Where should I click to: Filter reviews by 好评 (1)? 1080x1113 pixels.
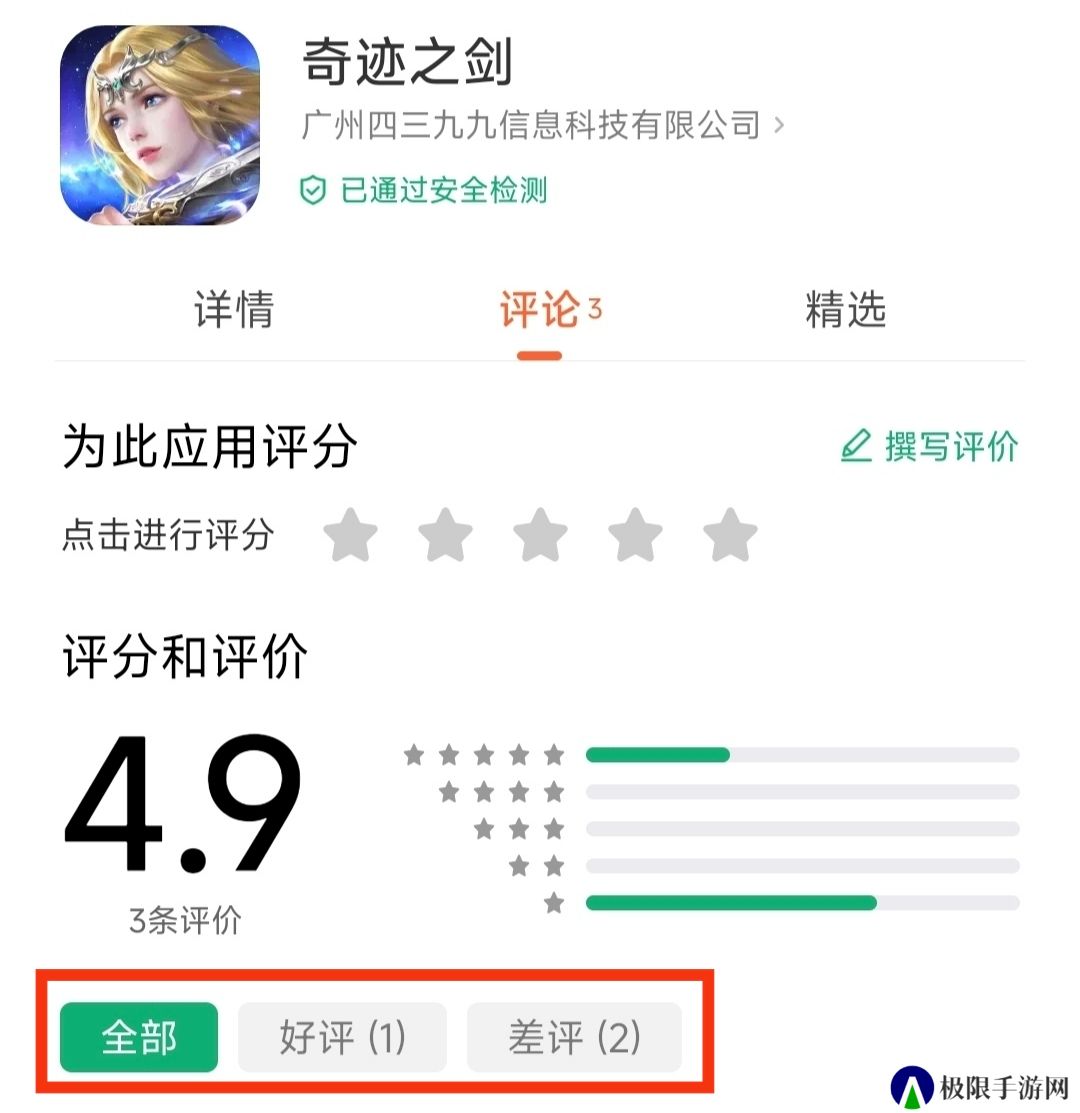tap(342, 1037)
